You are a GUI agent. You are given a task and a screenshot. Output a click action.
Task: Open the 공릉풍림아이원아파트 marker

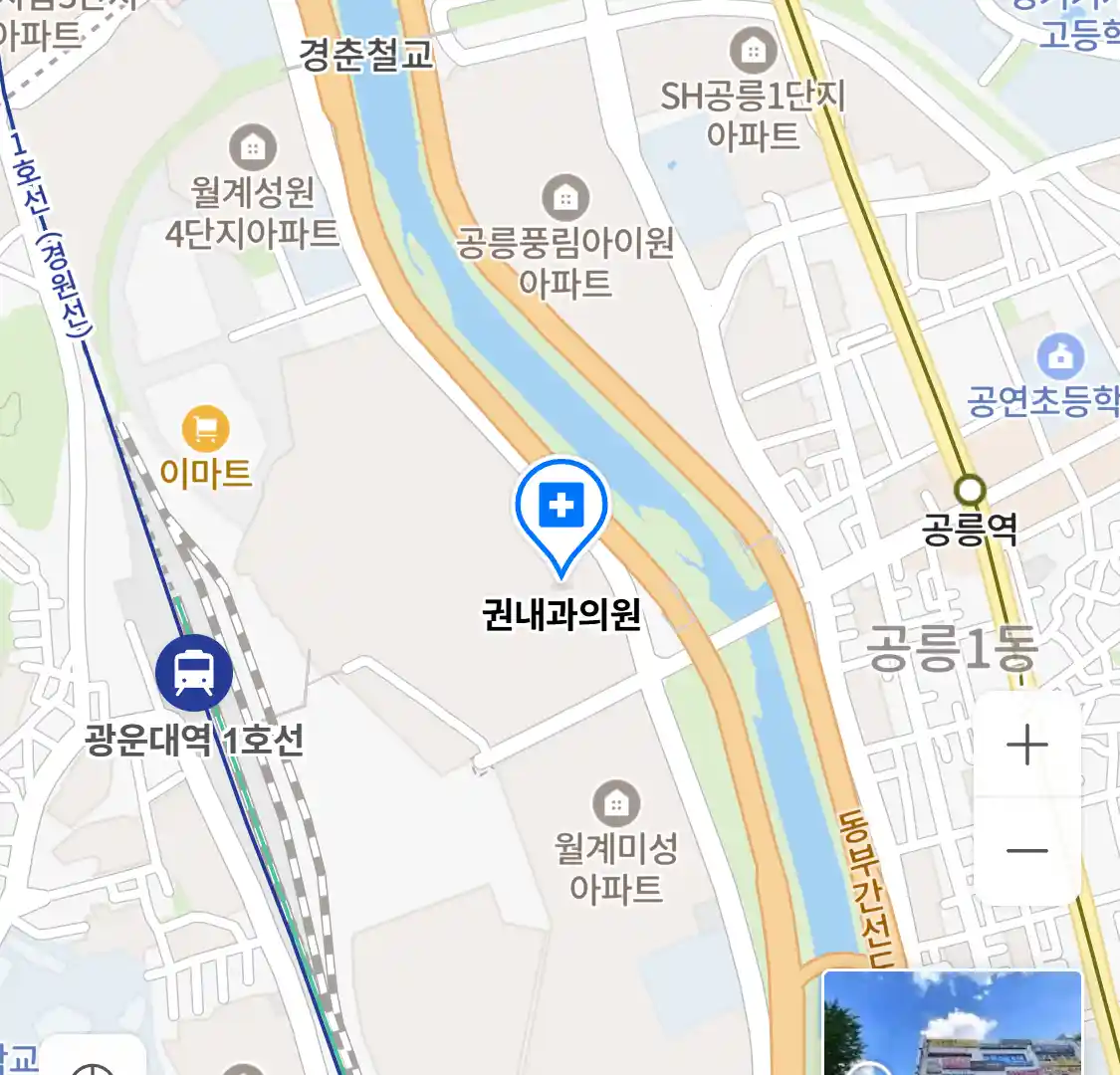(x=564, y=198)
